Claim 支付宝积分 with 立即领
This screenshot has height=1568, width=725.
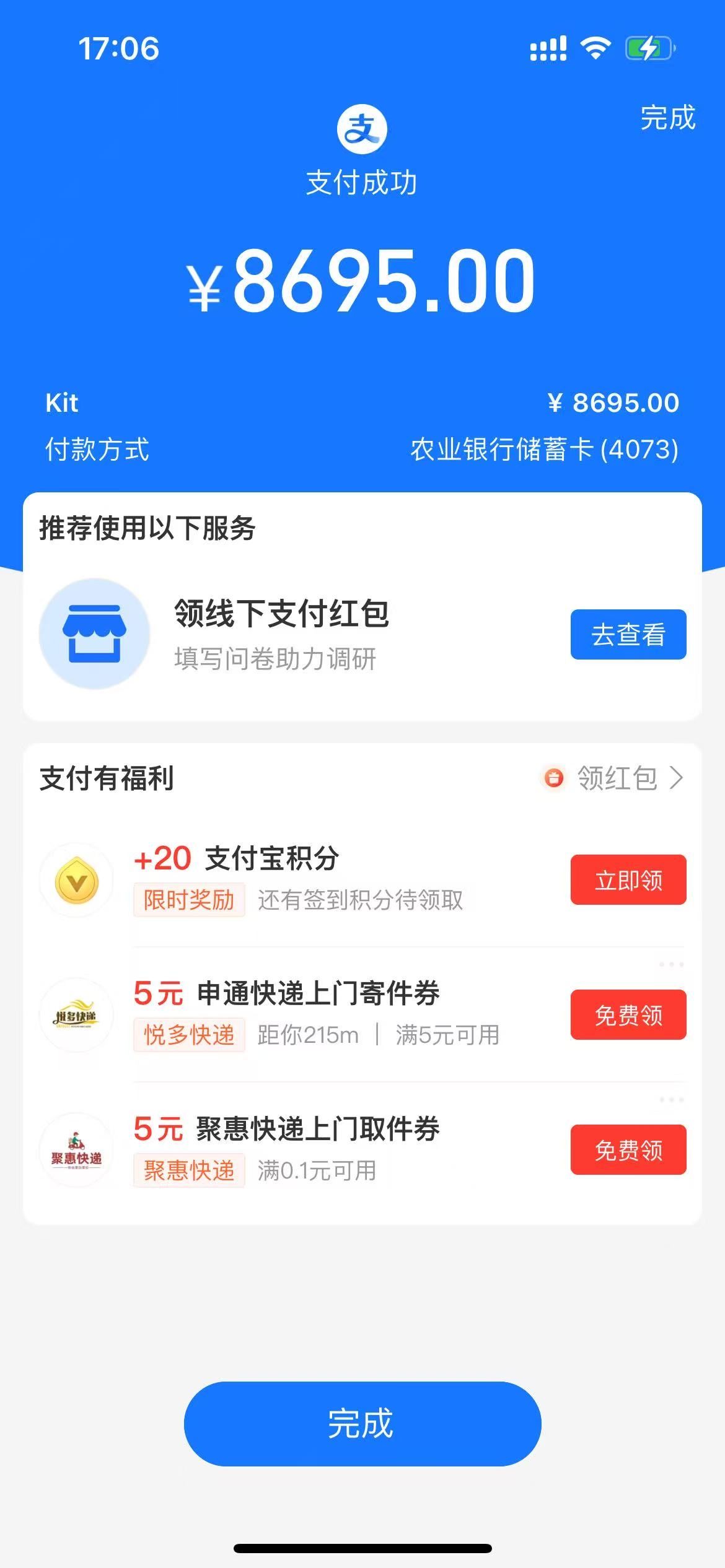(628, 879)
